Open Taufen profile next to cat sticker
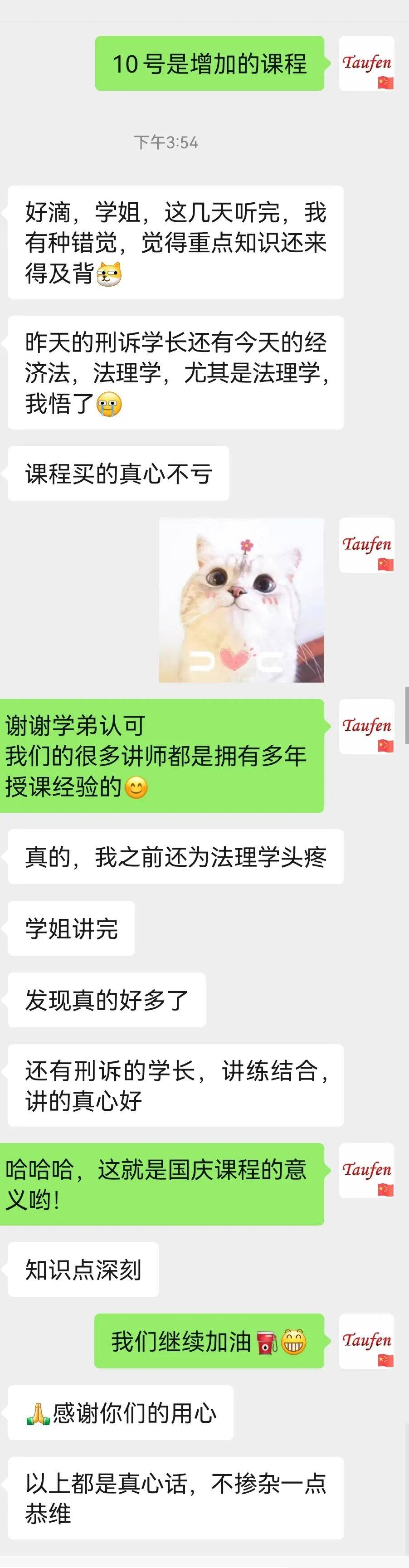The width and height of the screenshot is (409, 1568). coord(366,545)
